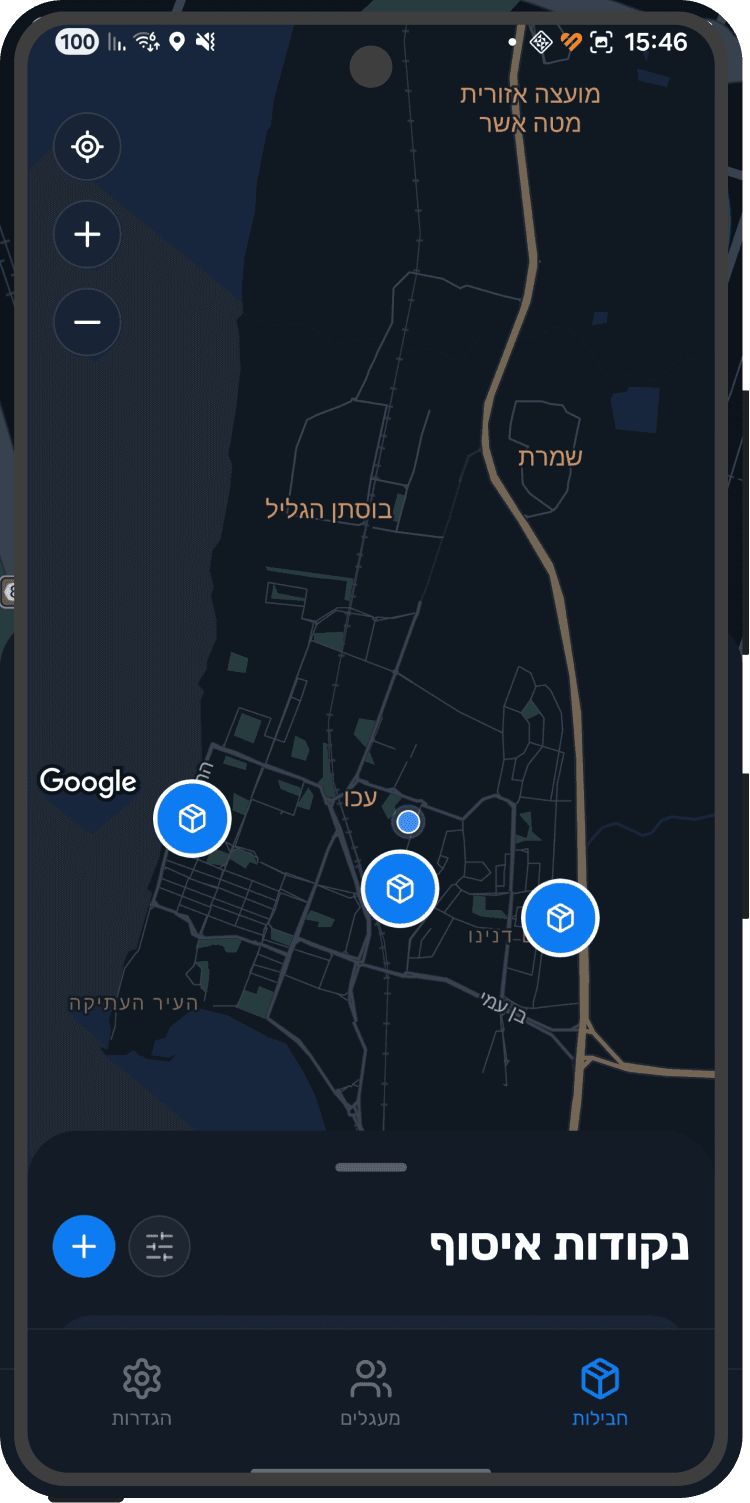
Task: Select the package marker near בן עמי
Action: (560, 917)
